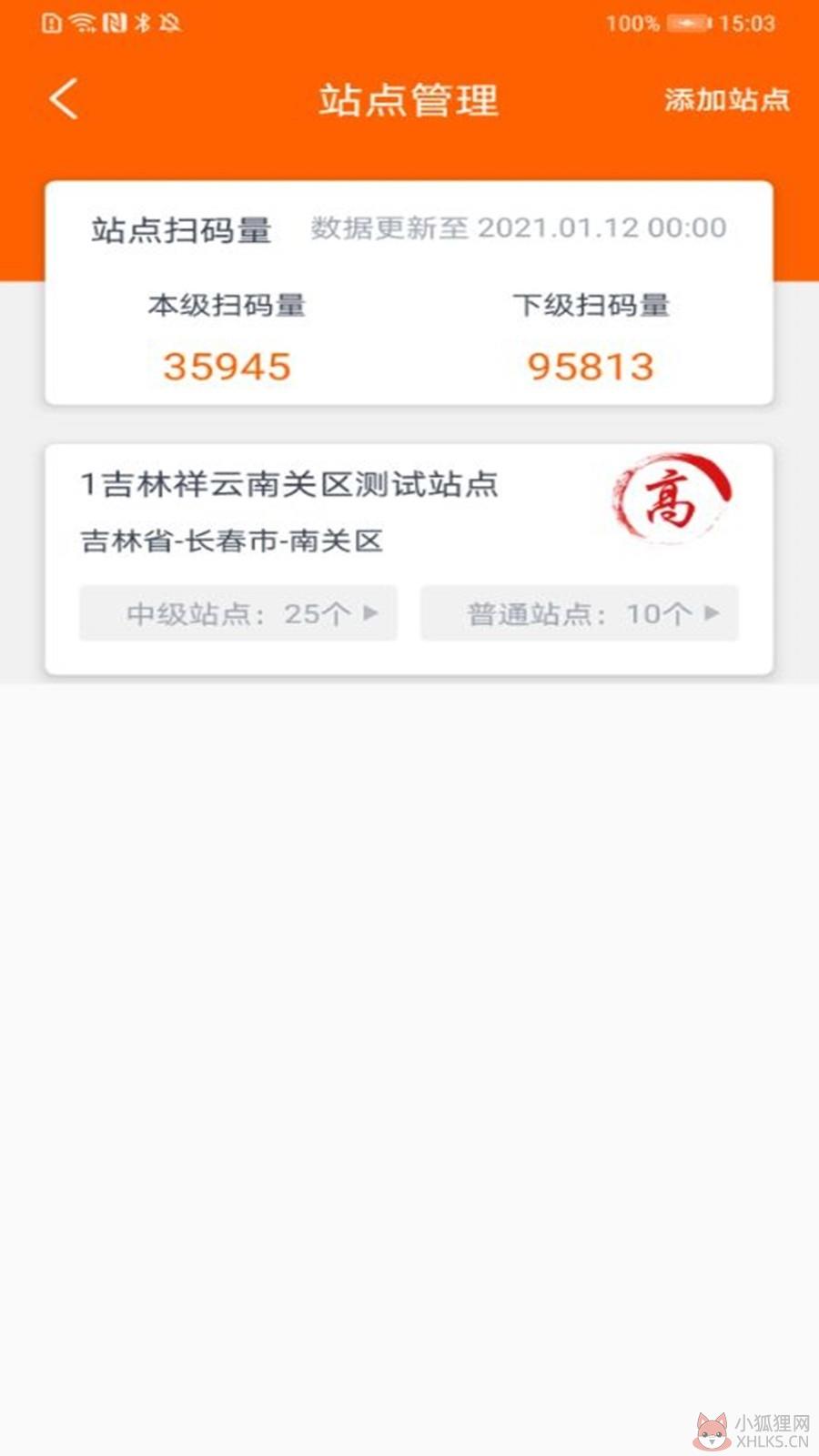Tap 添加站点 to add a station
819x1456 pixels.
[x=726, y=99]
